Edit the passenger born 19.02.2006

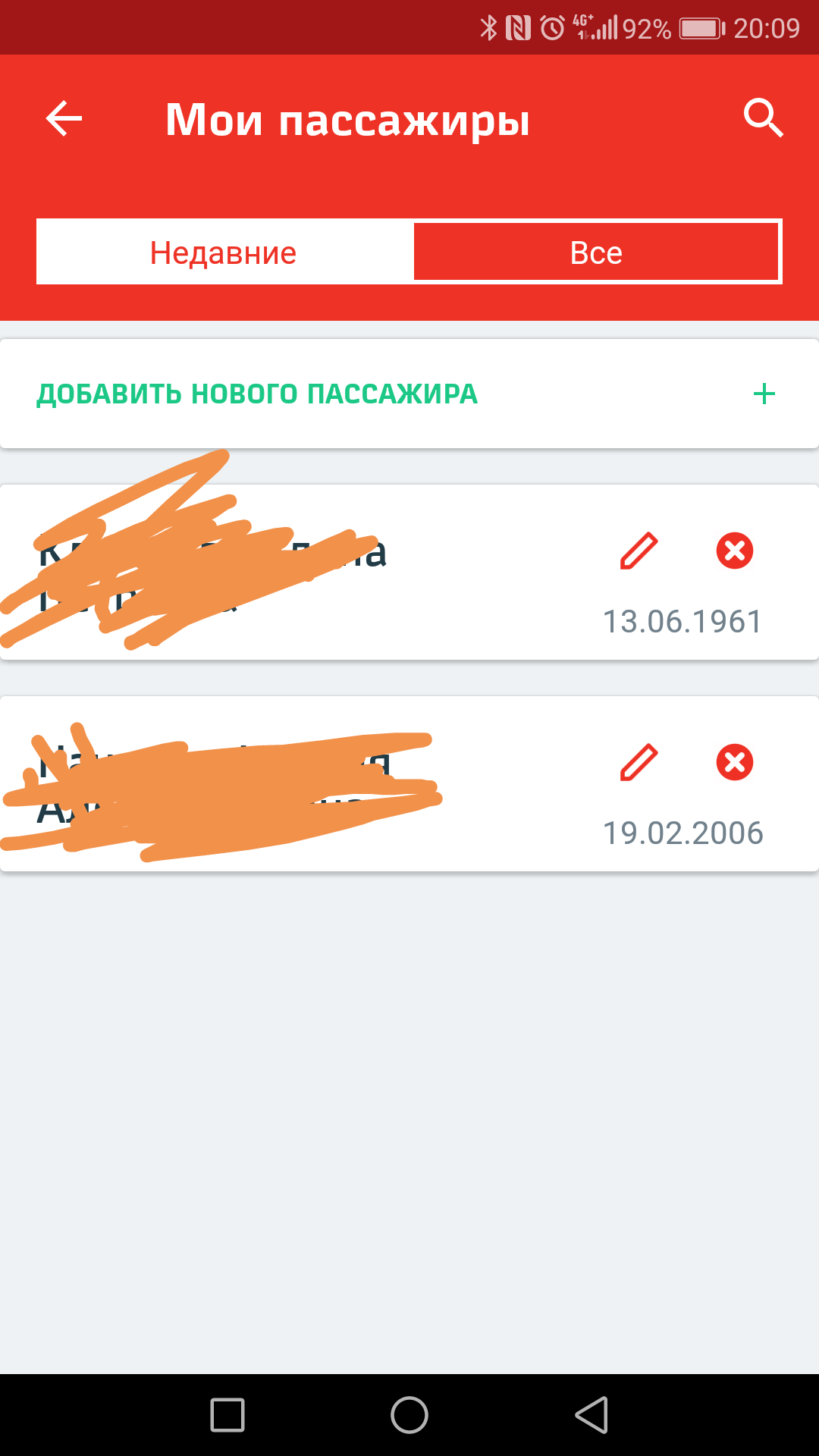click(x=639, y=762)
